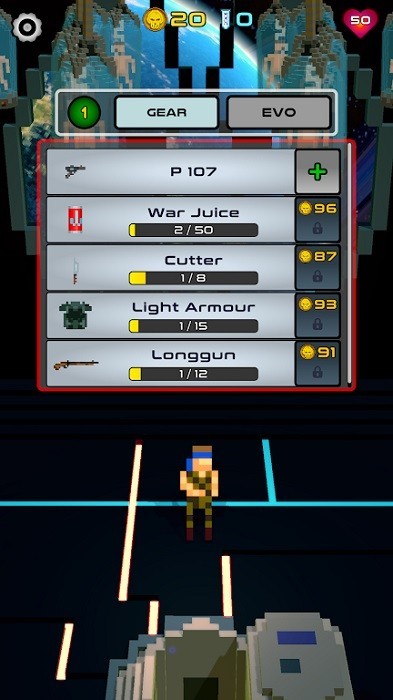Screen dimensions: 393x700
Task: Select the War Juice item row
Action: click(x=171, y=220)
